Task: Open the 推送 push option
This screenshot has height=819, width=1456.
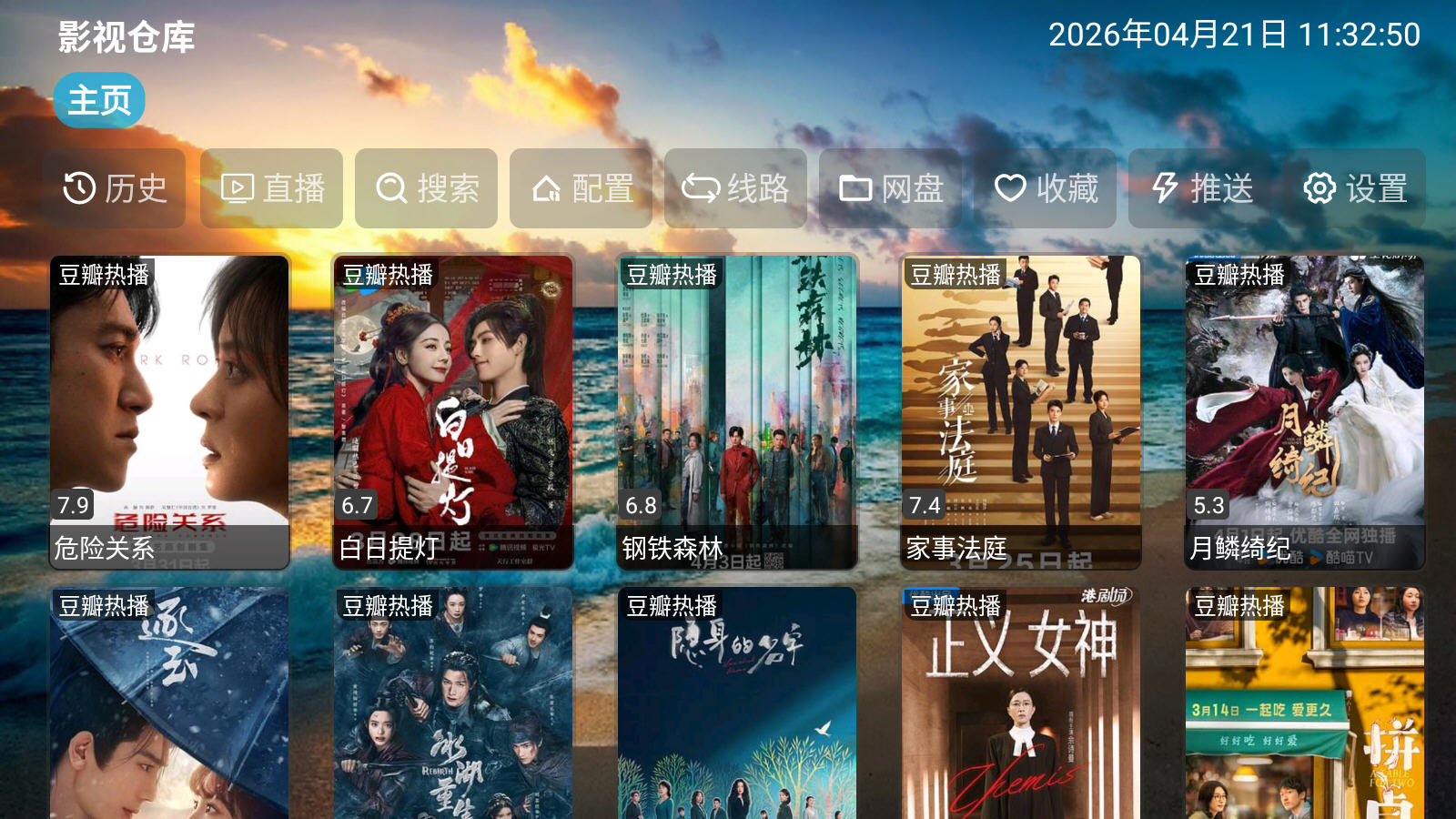Action: coord(1202,188)
